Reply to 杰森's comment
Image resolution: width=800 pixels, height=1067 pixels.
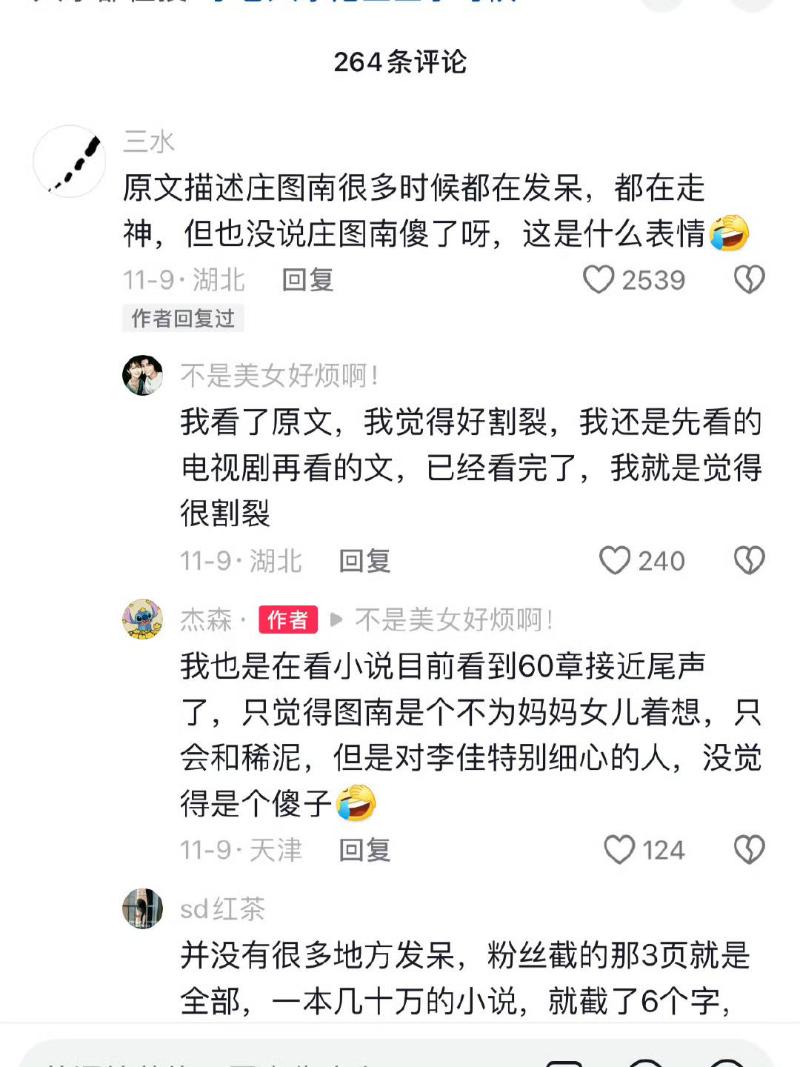click(x=364, y=850)
